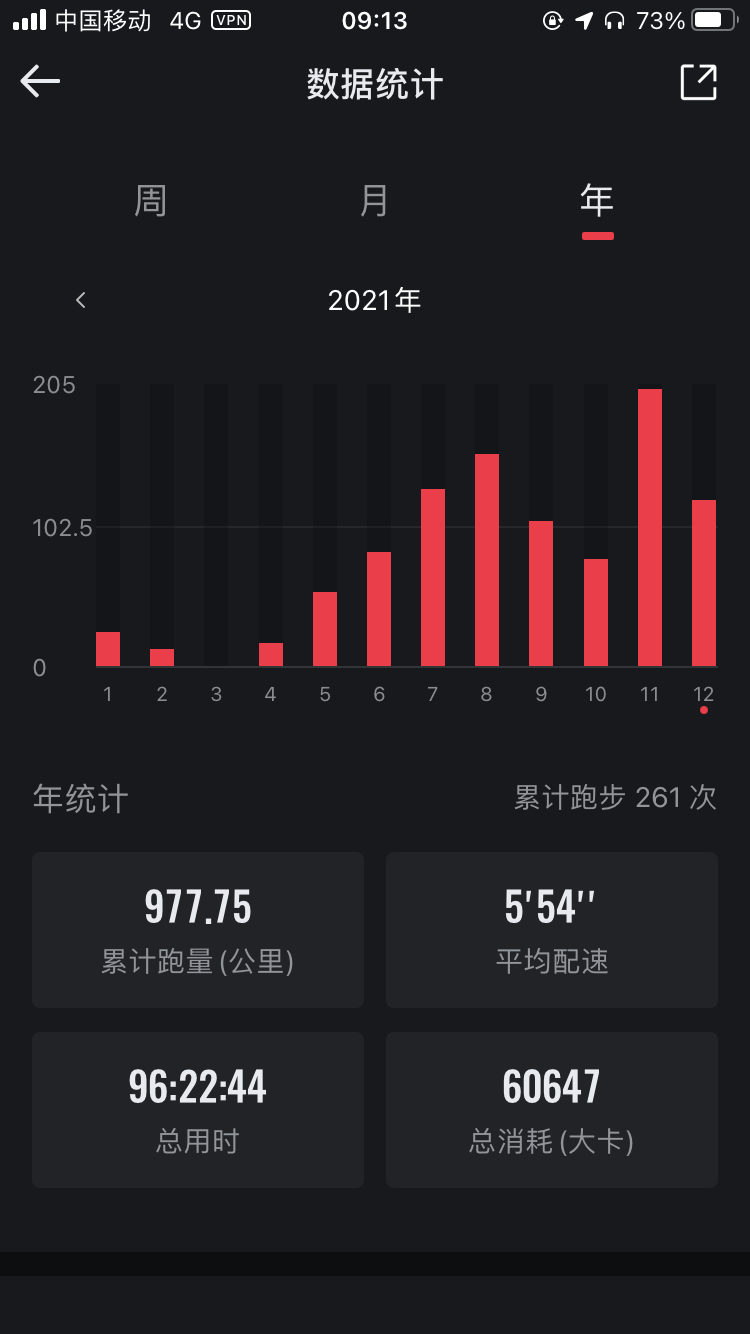The width and height of the screenshot is (750, 1334).
Task: Choose the month 9 bar in chart
Action: point(541,594)
